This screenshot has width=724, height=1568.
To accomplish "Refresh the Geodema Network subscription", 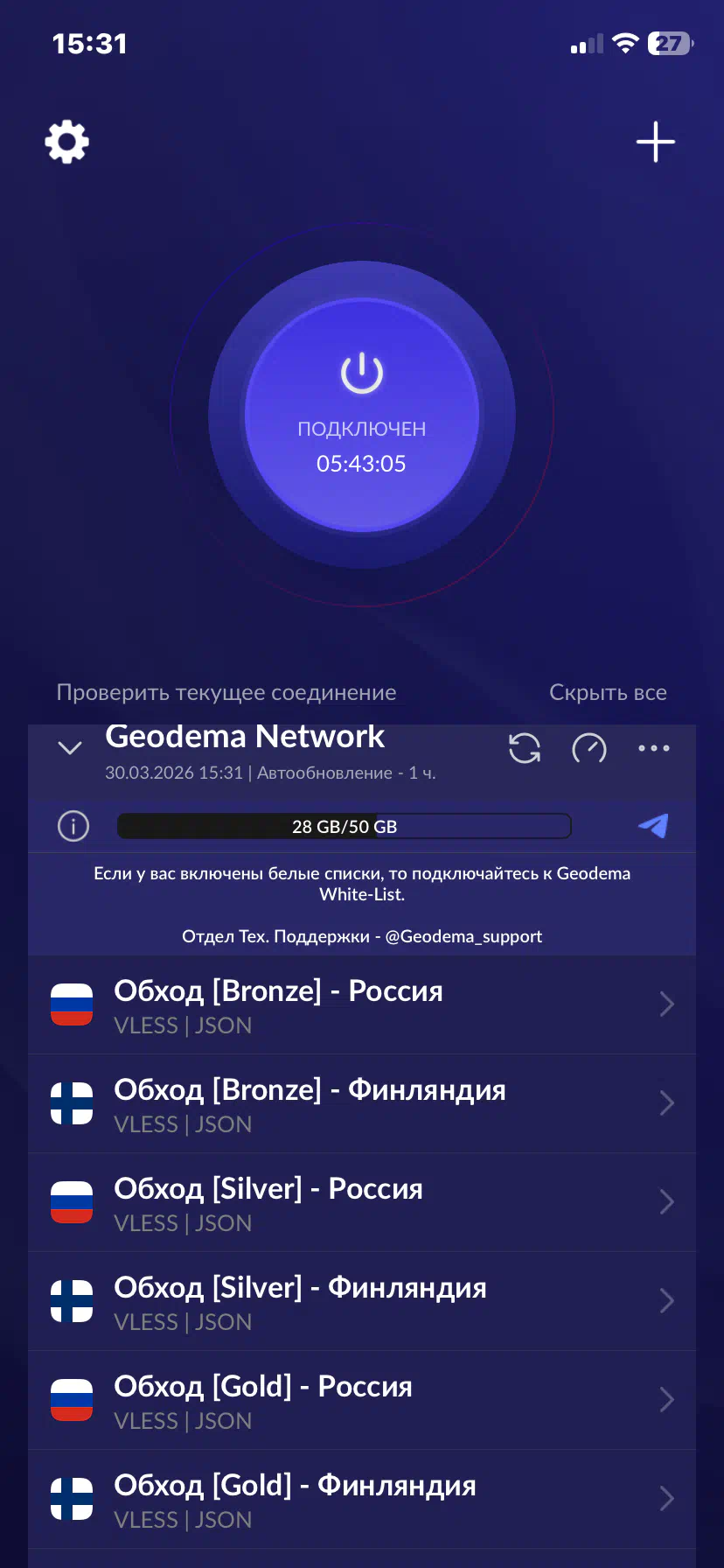I will click(x=525, y=748).
